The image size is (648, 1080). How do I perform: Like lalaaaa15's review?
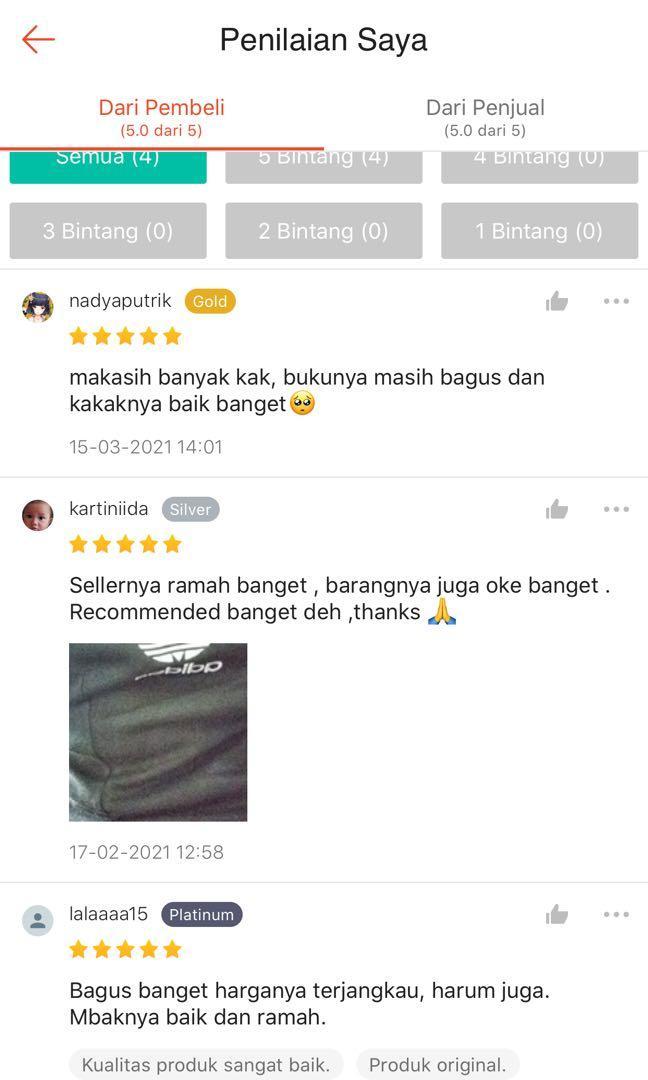pyautogui.click(x=556, y=915)
